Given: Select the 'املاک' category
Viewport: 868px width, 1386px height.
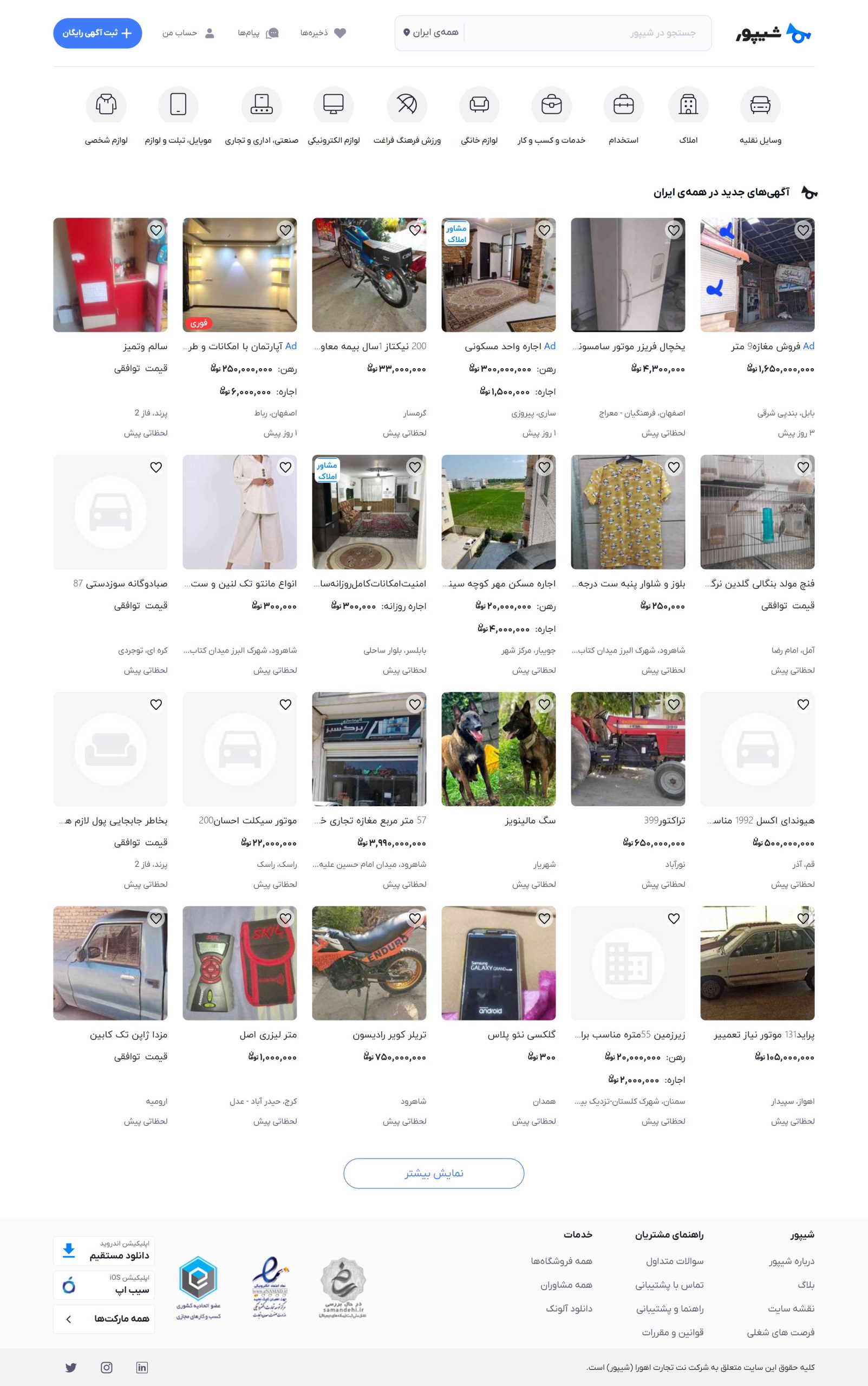Looking at the screenshot, I should pos(688,115).
